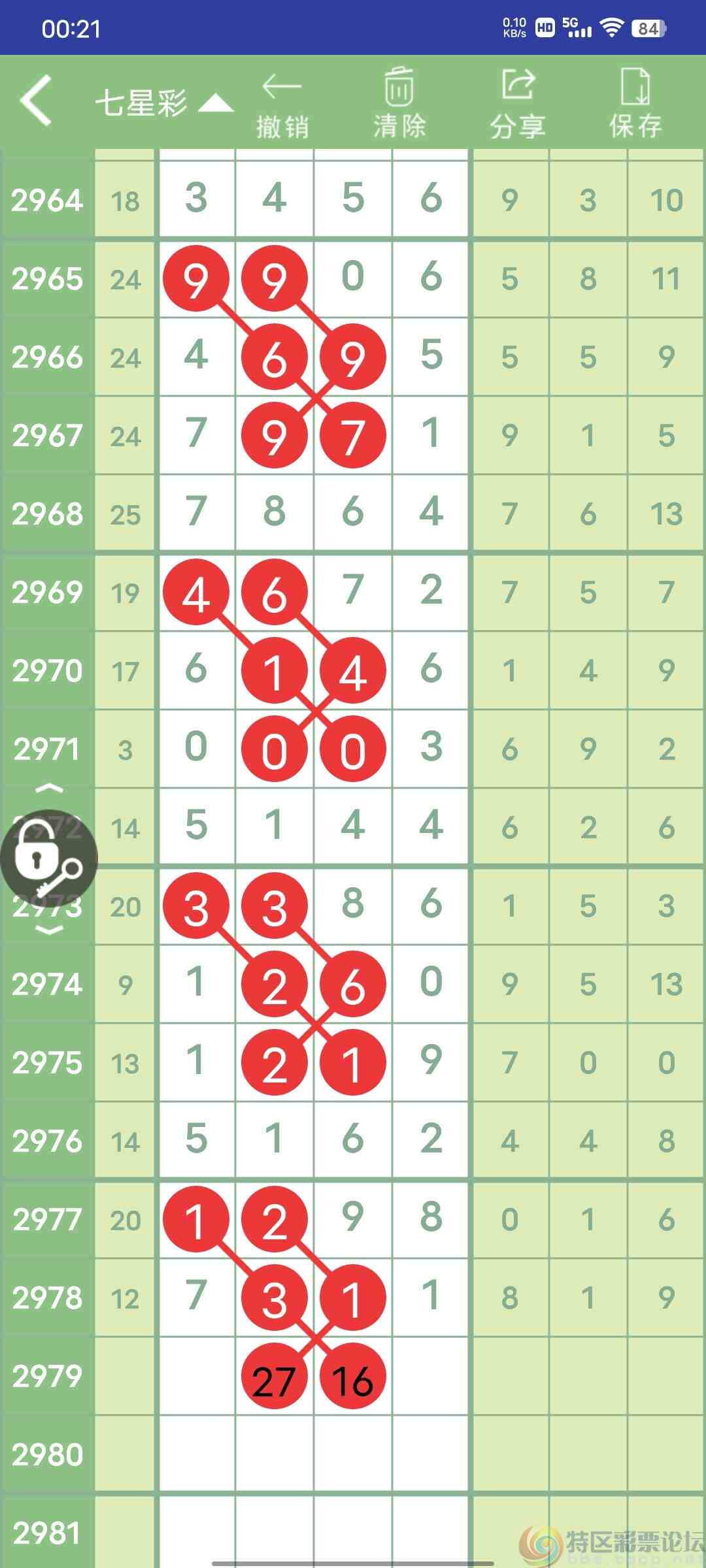Go back using the top-left arrow
The width and height of the screenshot is (706, 1568).
point(36,100)
